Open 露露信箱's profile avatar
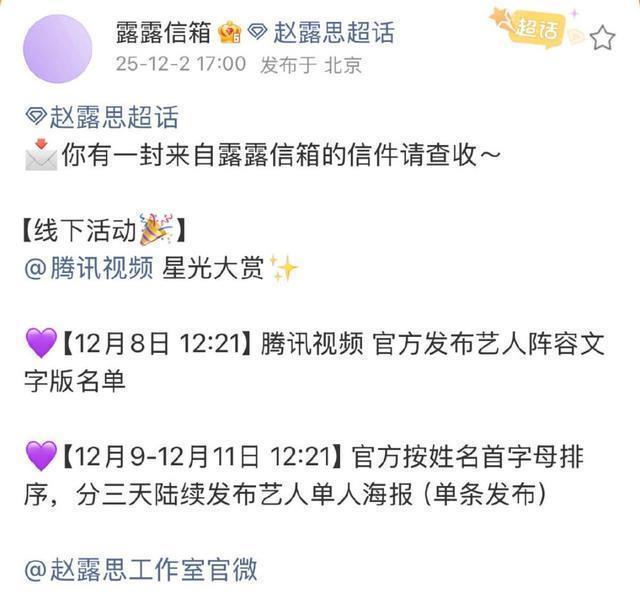The image size is (640, 603). click(x=58, y=49)
